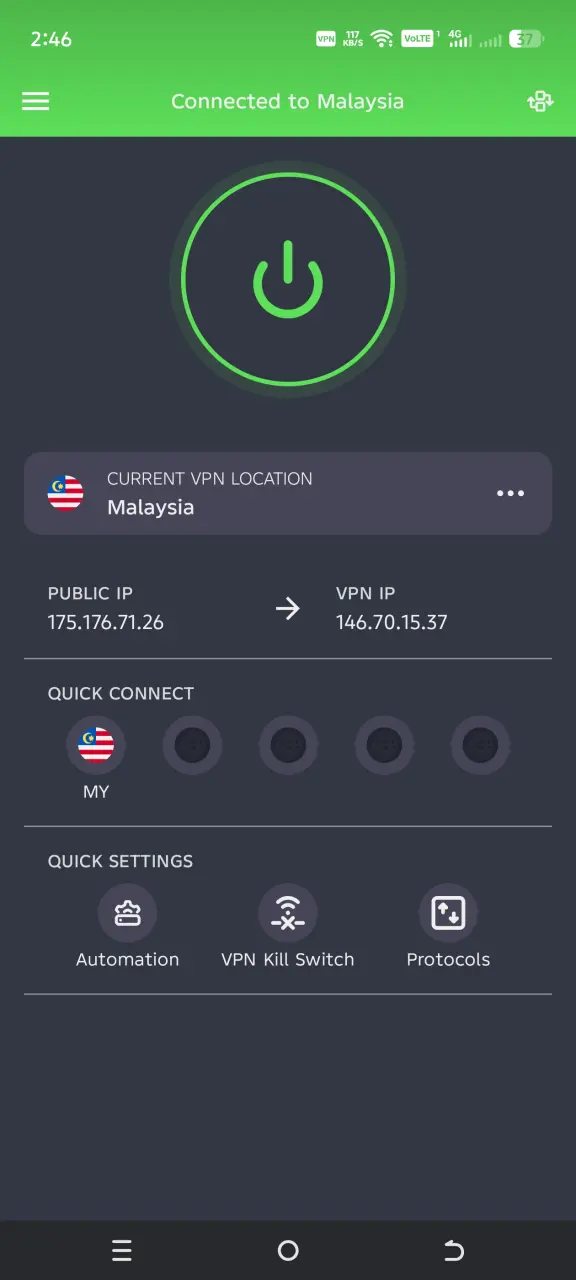Go back using system navigation bar
Viewport: 576px width, 1280px height.
click(x=454, y=1250)
